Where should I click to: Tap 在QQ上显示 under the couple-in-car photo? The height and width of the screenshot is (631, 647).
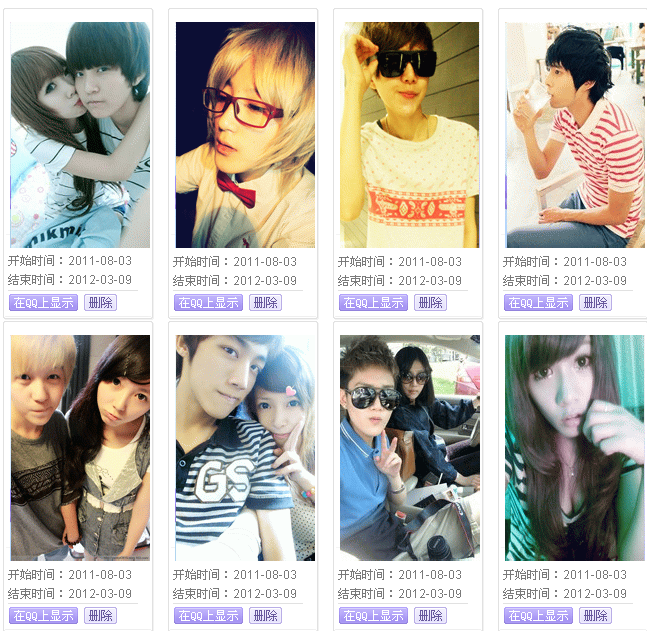point(373,616)
